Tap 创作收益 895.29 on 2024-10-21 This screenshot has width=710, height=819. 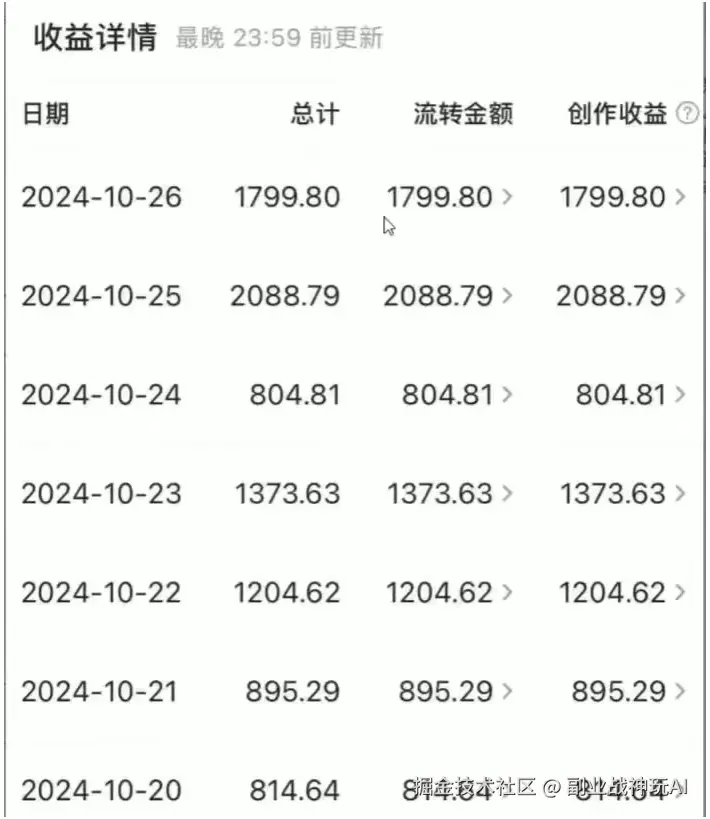pos(629,691)
